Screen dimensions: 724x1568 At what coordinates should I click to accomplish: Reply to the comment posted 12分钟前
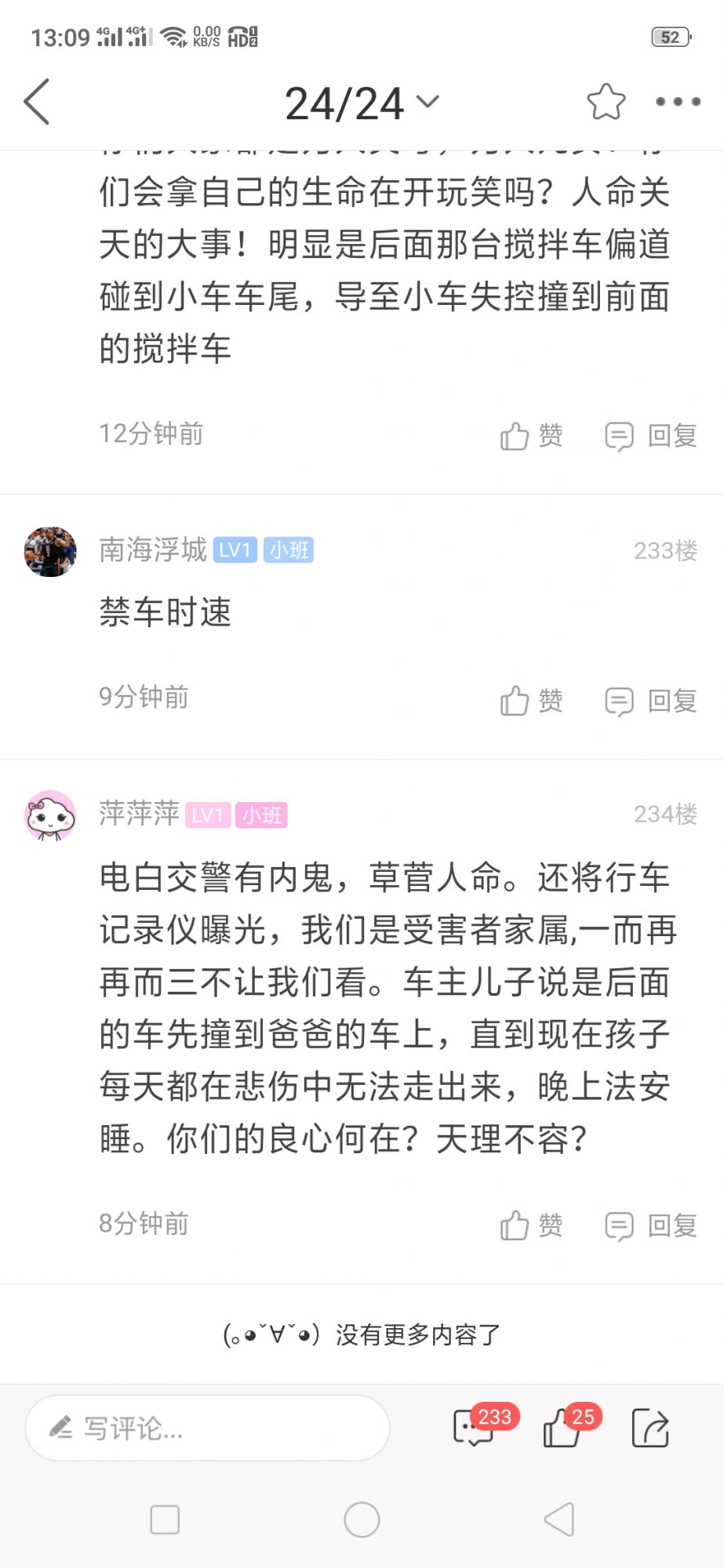pyautogui.click(x=651, y=436)
